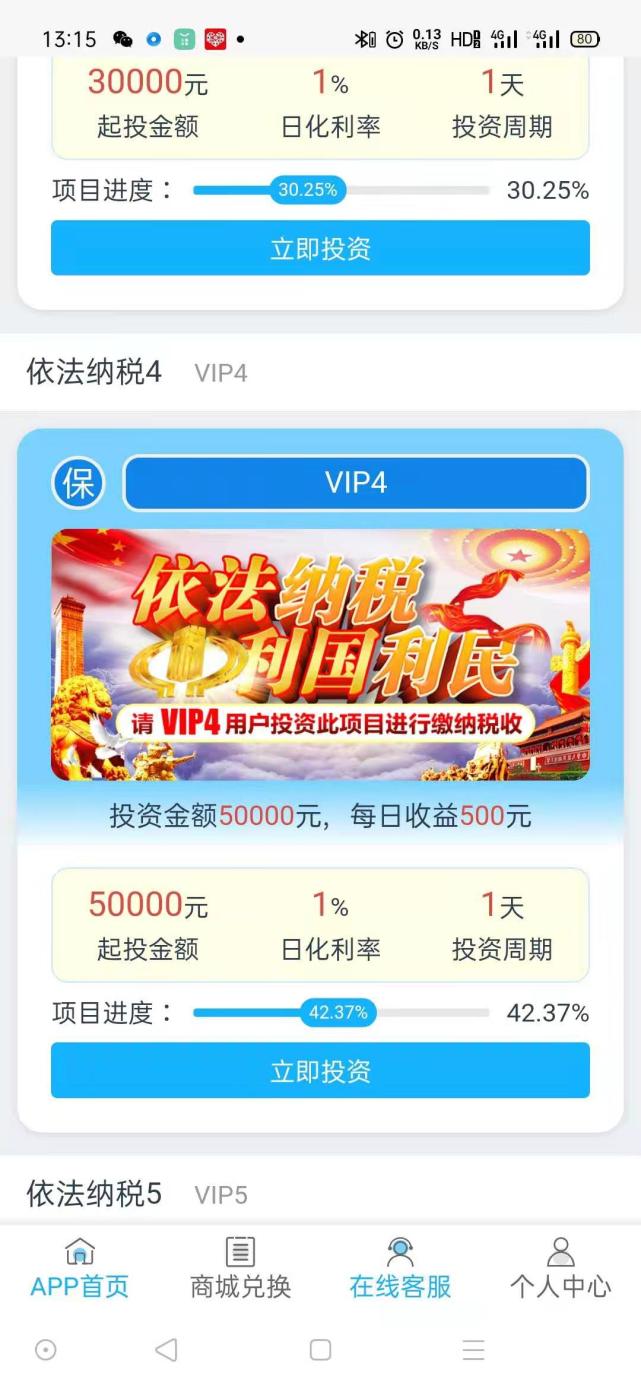The image size is (641, 1389).
Task: Switch to the 商城兑换 tab
Action: (x=240, y=1268)
